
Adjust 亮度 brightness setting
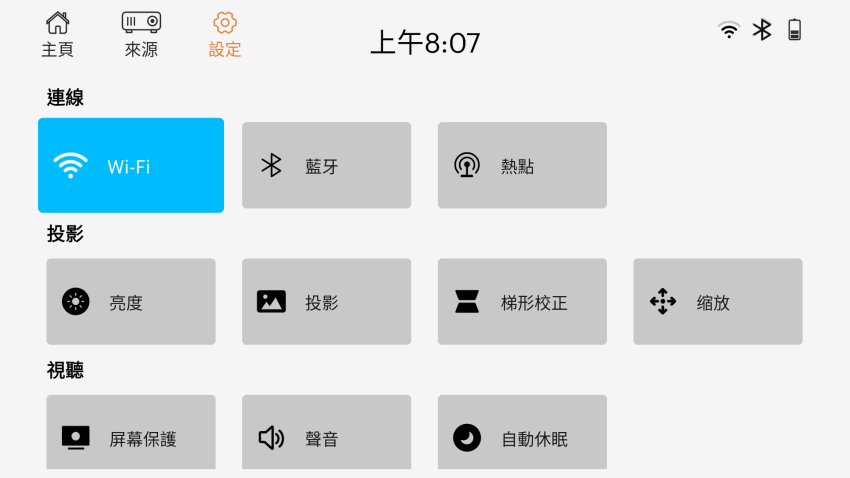pyautogui.click(x=131, y=302)
